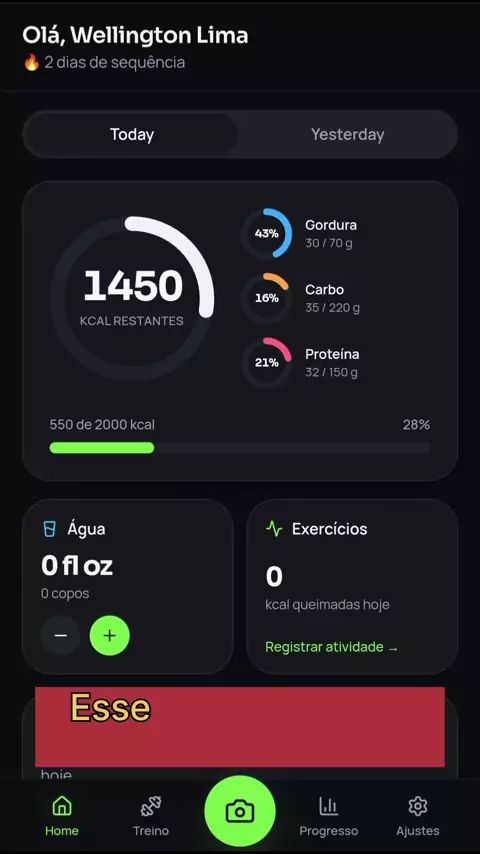Image resolution: width=480 pixels, height=854 pixels.
Task: Open the camera to scan food
Action: point(240,811)
